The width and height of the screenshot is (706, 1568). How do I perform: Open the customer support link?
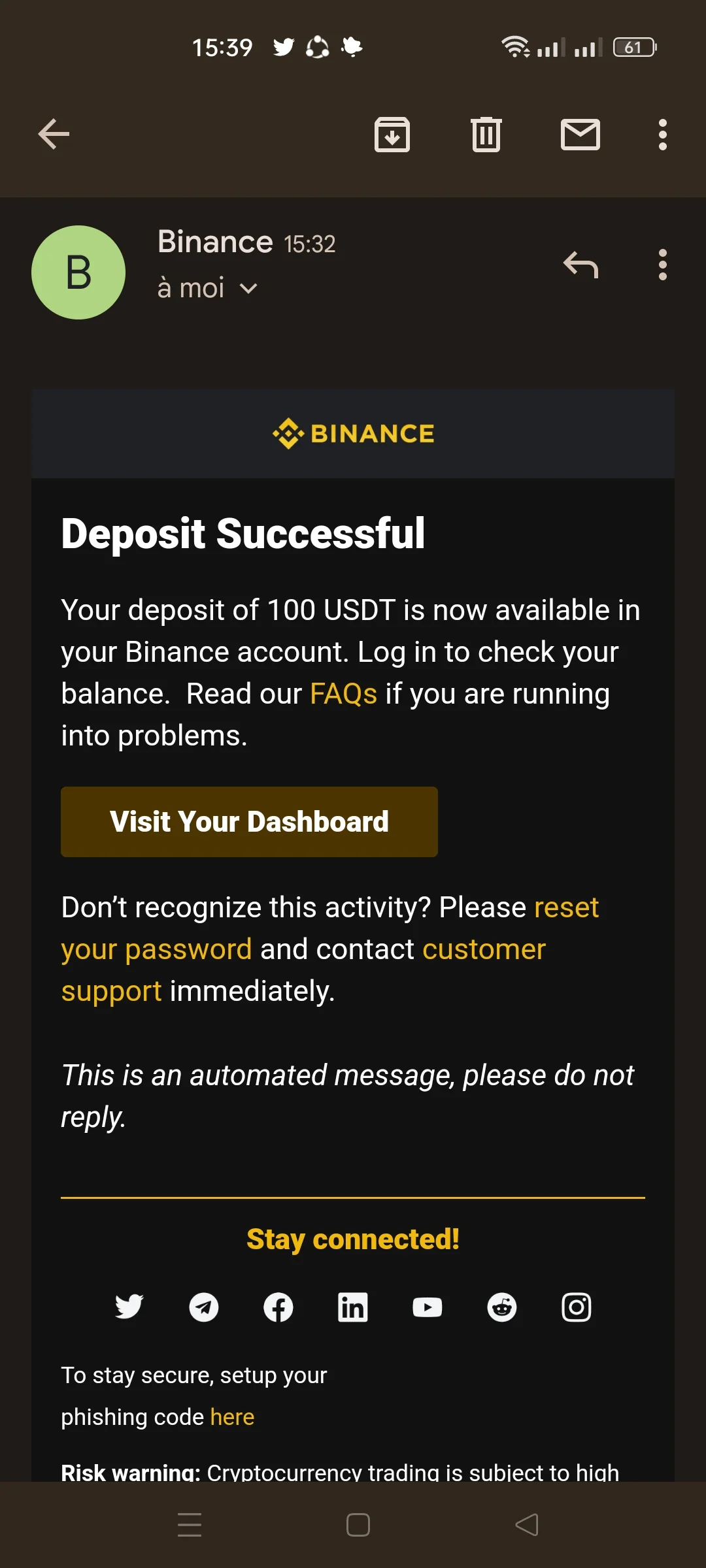tap(483, 949)
